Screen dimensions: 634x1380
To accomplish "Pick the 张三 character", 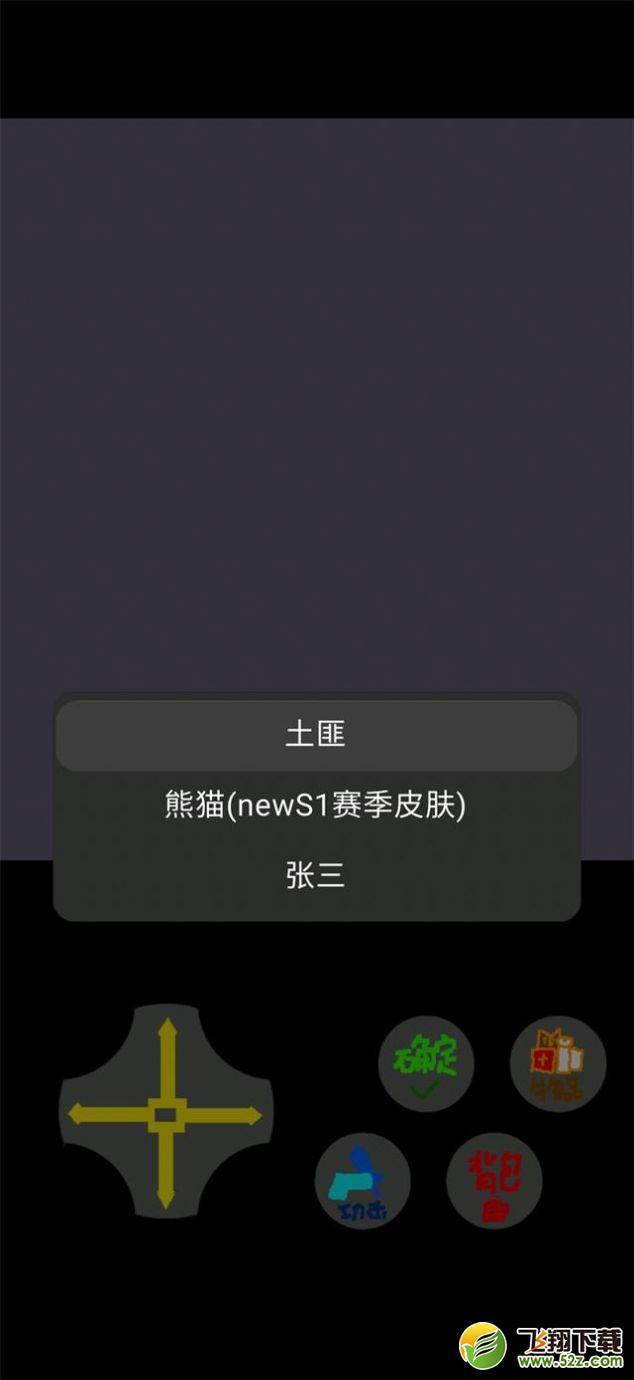I will click(x=316, y=877).
